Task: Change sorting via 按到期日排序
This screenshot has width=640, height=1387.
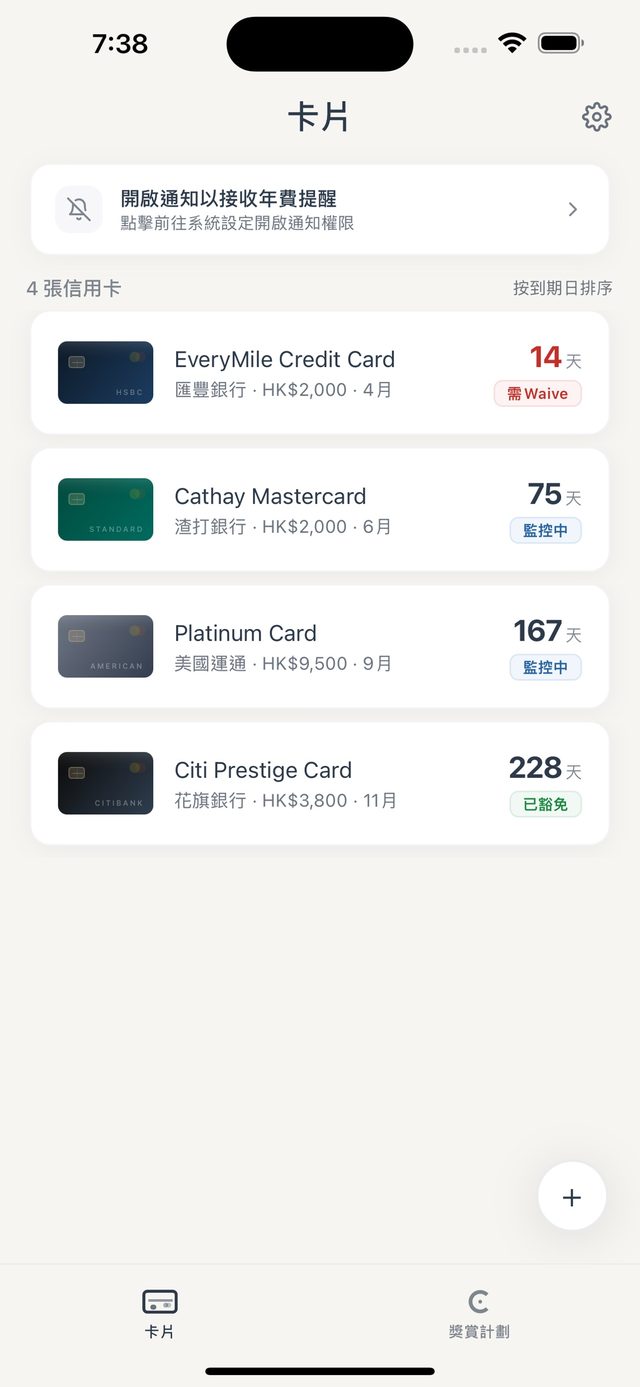Action: 563,288
